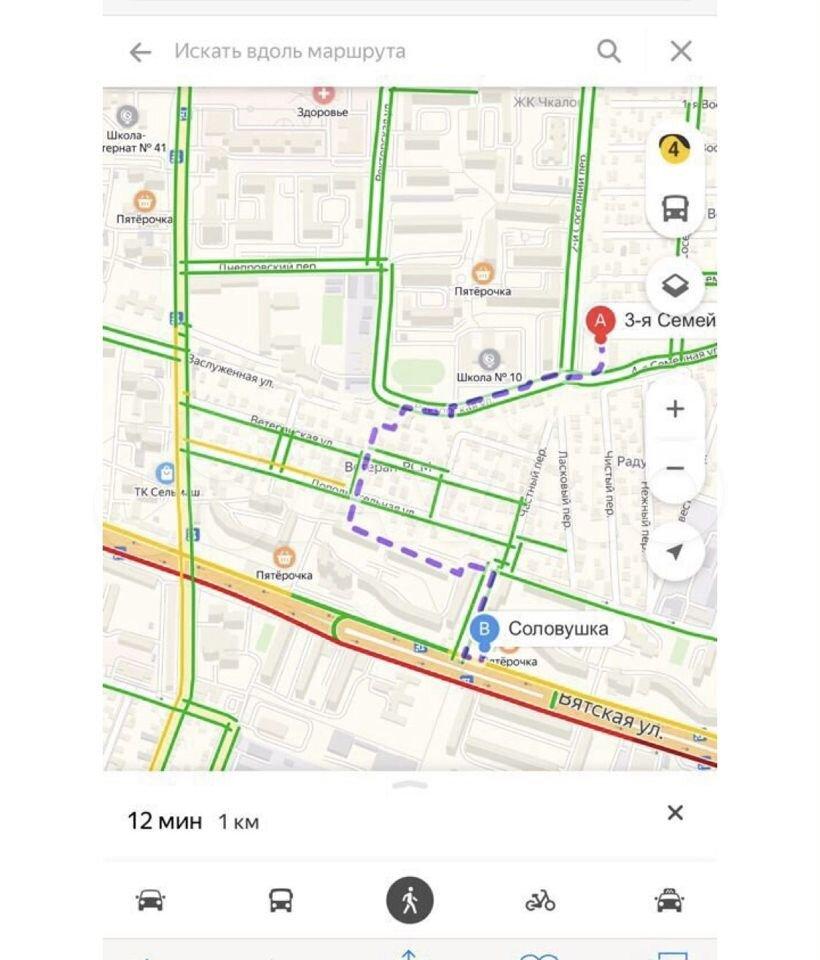Close the search along route bar
The image size is (820, 960).
681,51
